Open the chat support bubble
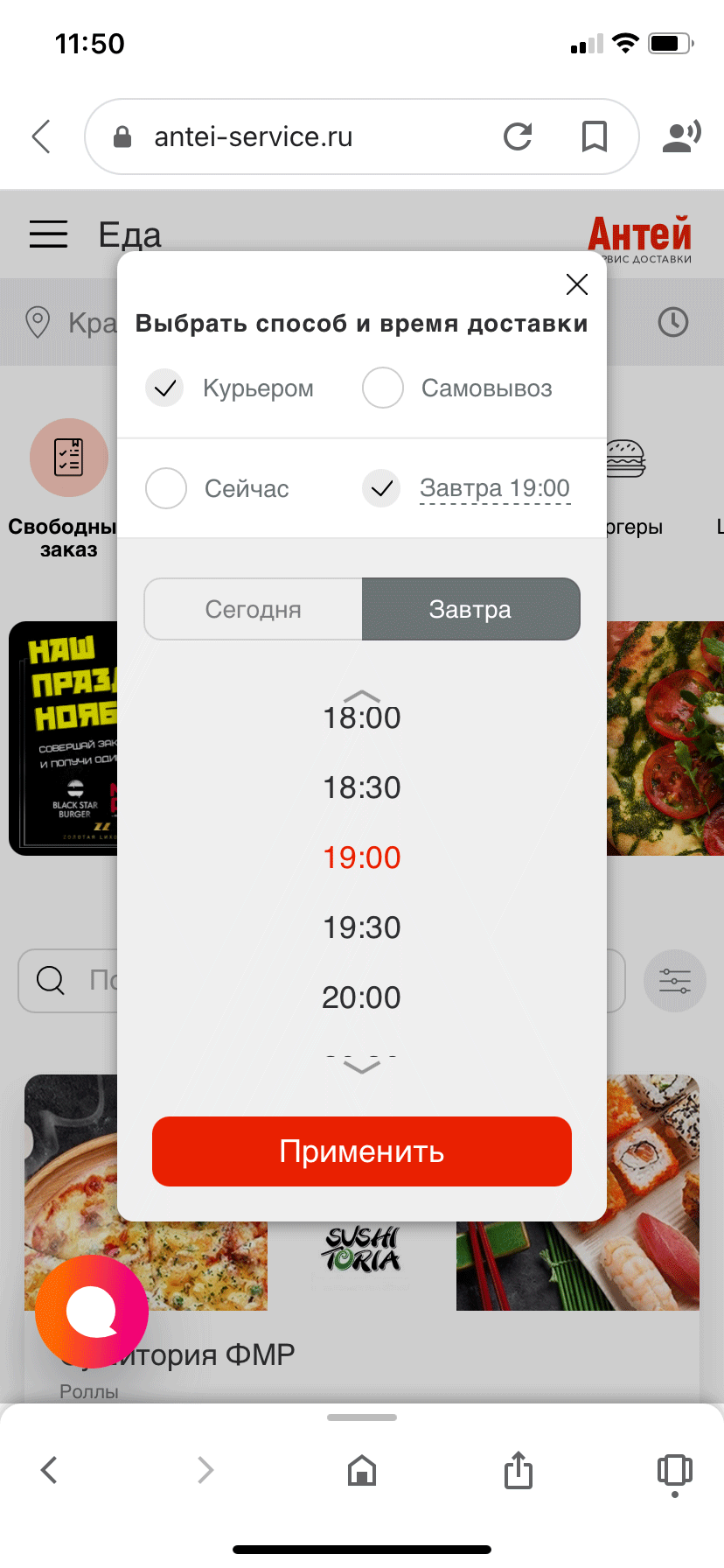The width and height of the screenshot is (724, 1568). (92, 1311)
